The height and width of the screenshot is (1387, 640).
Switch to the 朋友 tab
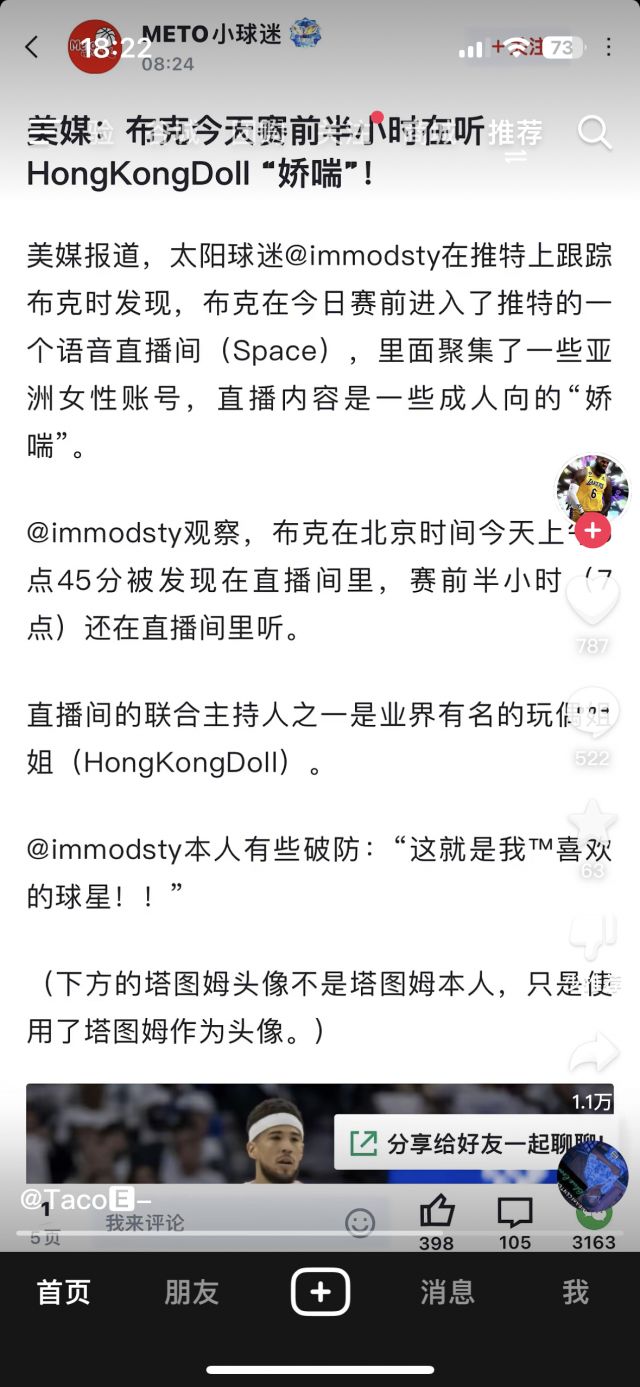point(191,1292)
